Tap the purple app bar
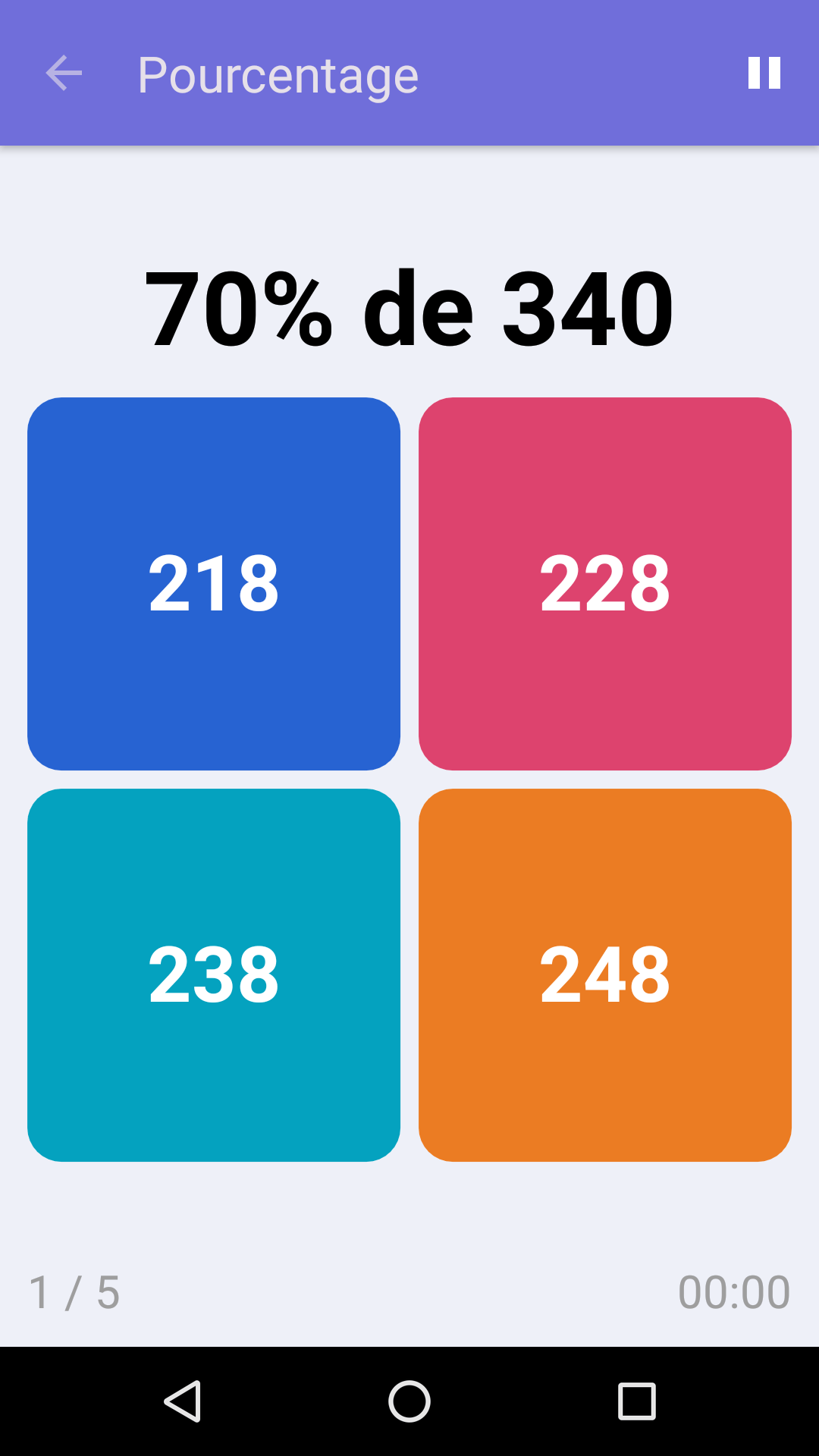 point(409,73)
